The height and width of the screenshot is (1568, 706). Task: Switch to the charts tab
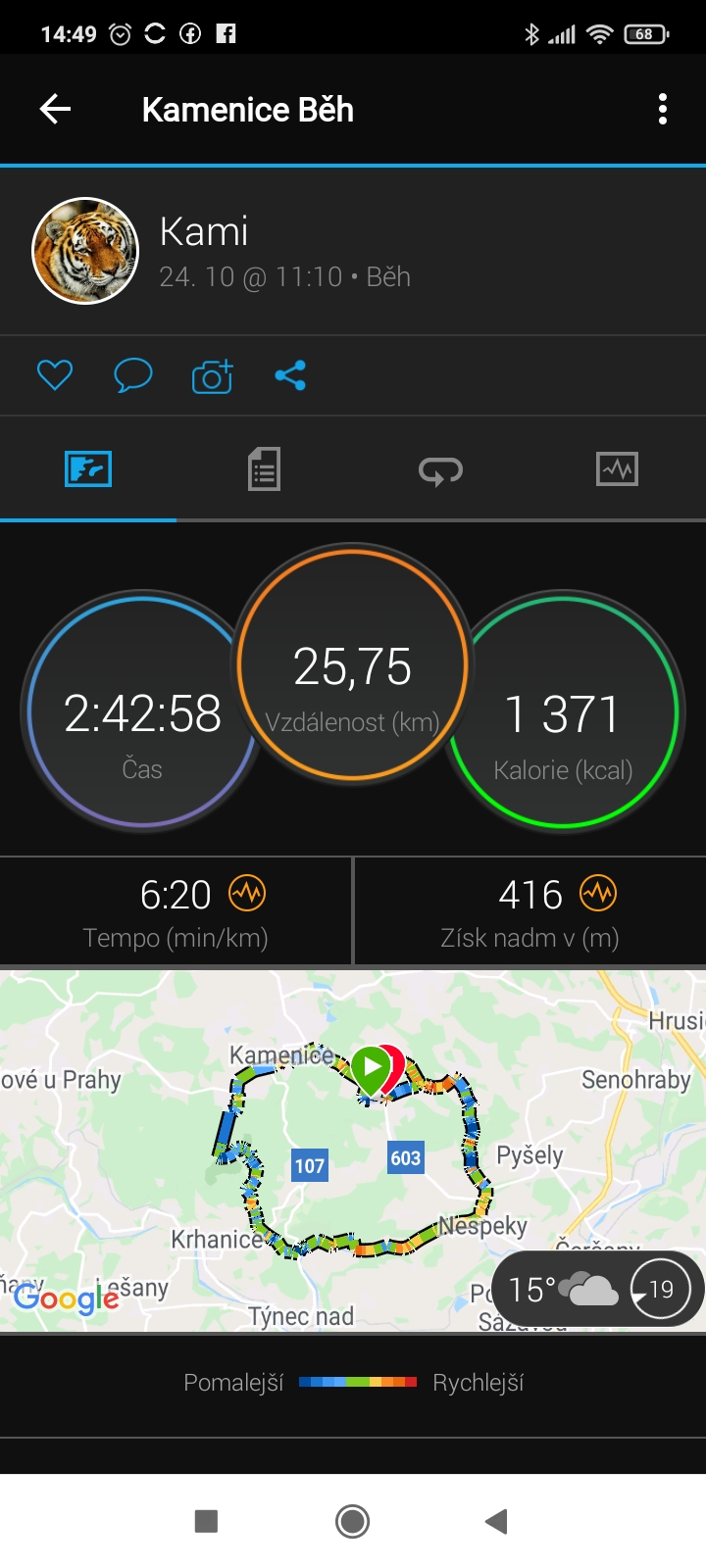(x=617, y=469)
